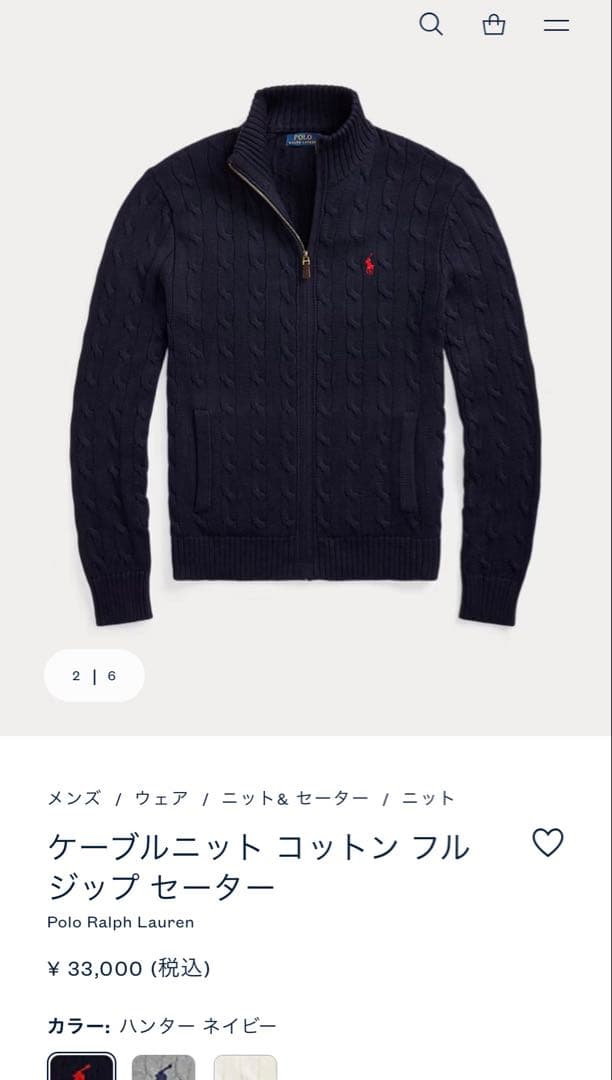Open the shopping bag
The image size is (612, 1080).
coord(494,25)
